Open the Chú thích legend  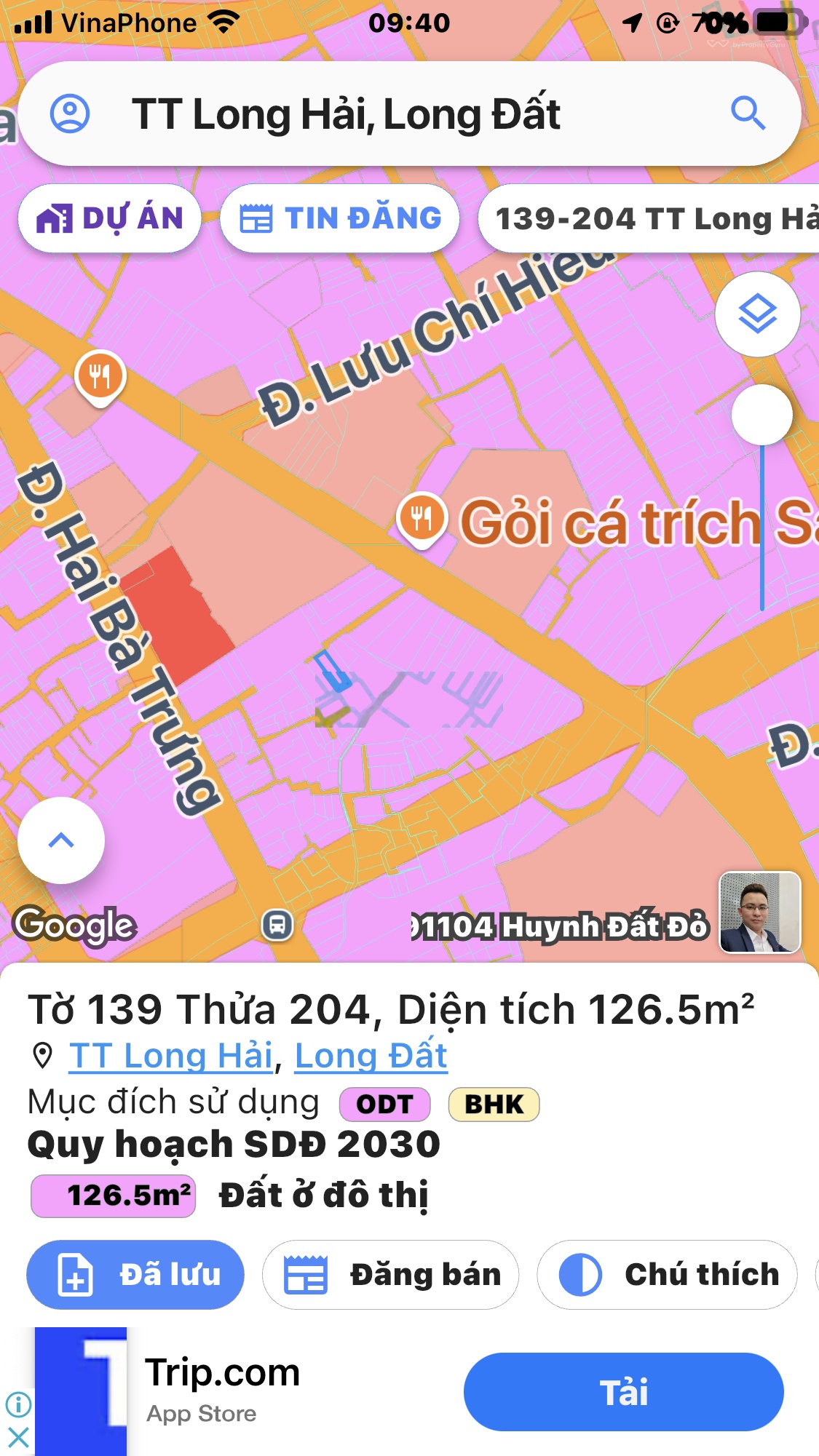(667, 1275)
